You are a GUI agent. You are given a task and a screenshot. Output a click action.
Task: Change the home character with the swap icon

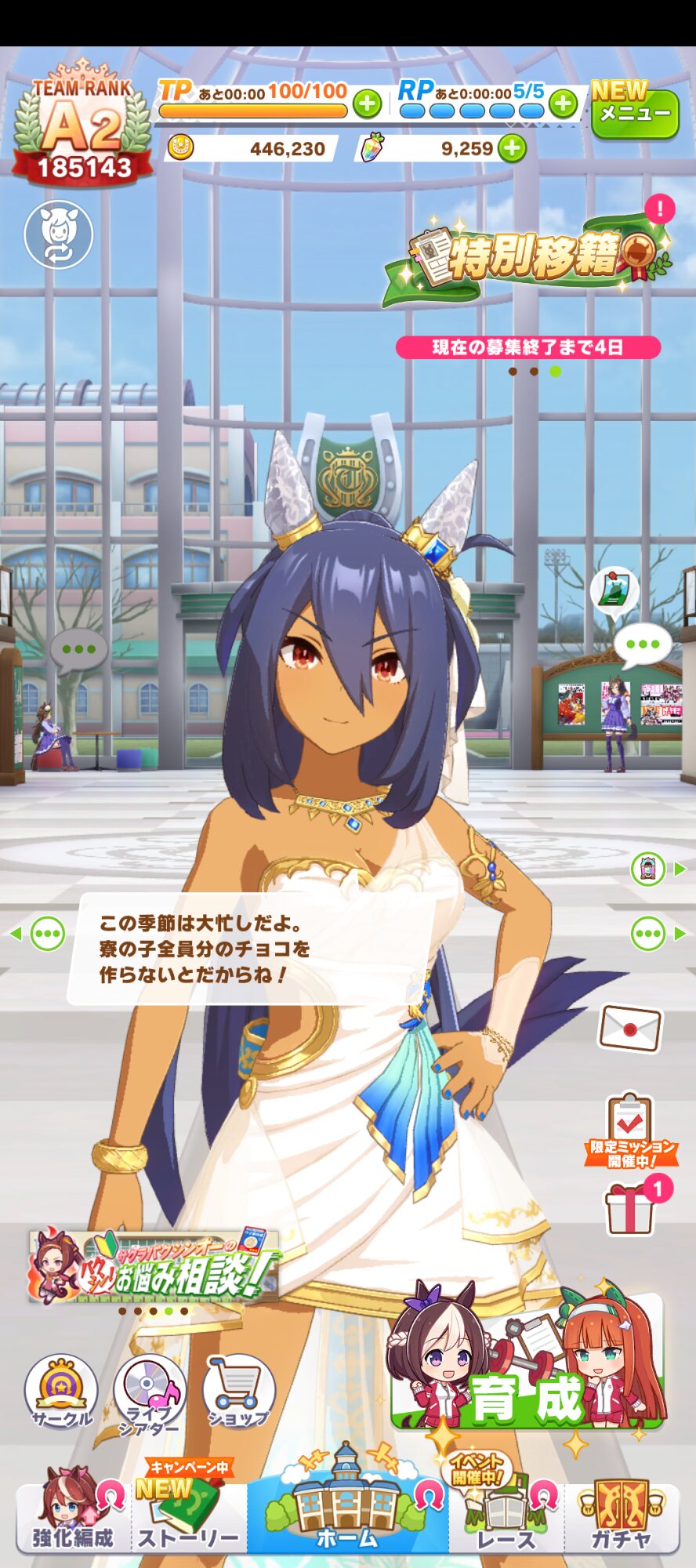point(59,234)
